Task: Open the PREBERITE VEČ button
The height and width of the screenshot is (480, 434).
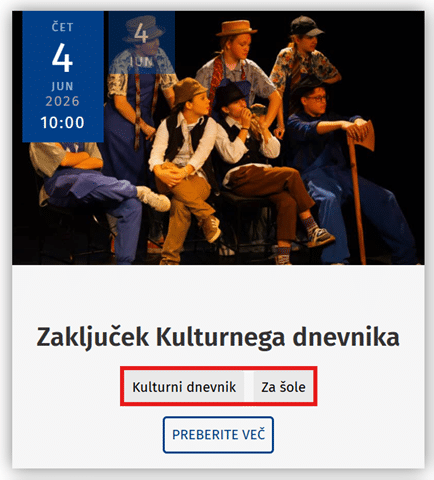Action: coord(218,435)
